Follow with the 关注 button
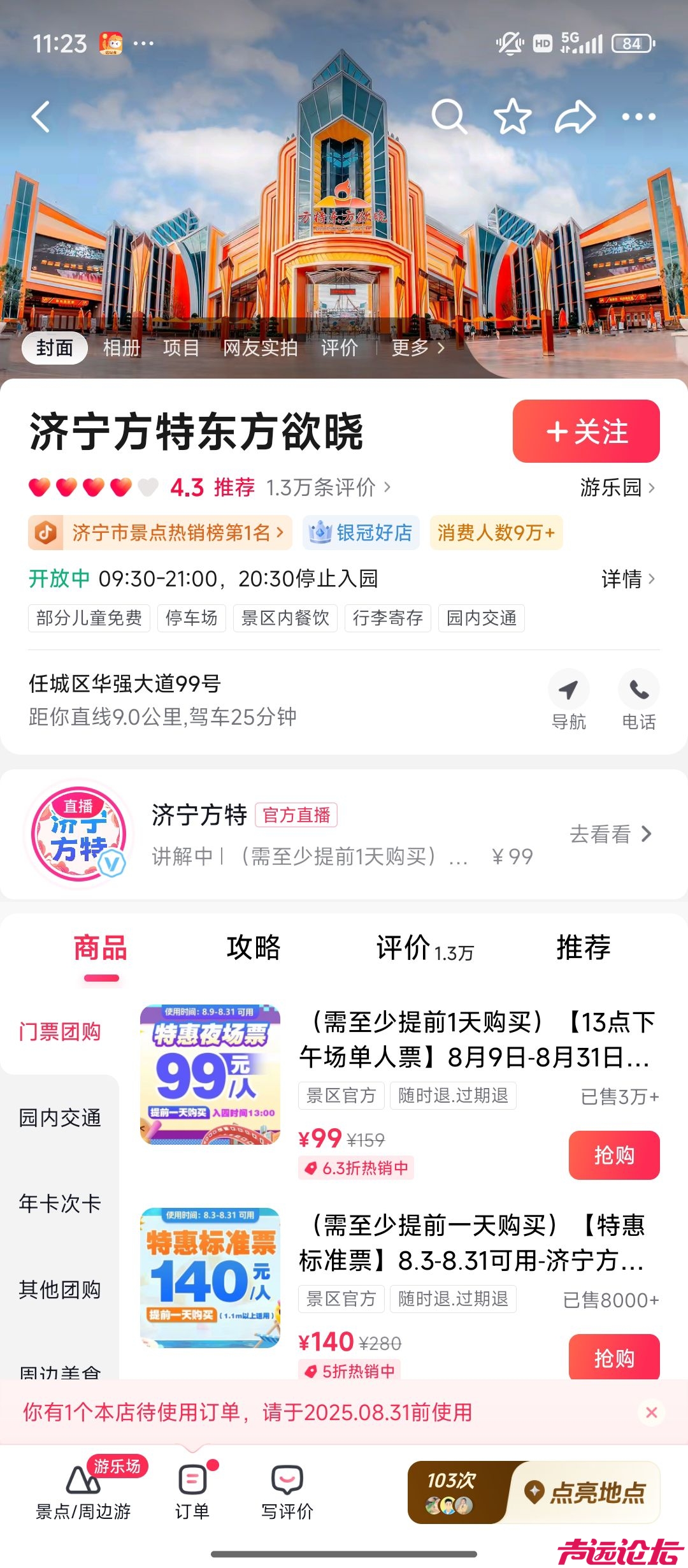Viewport: 688px width, 1568px height. pyautogui.click(x=585, y=432)
